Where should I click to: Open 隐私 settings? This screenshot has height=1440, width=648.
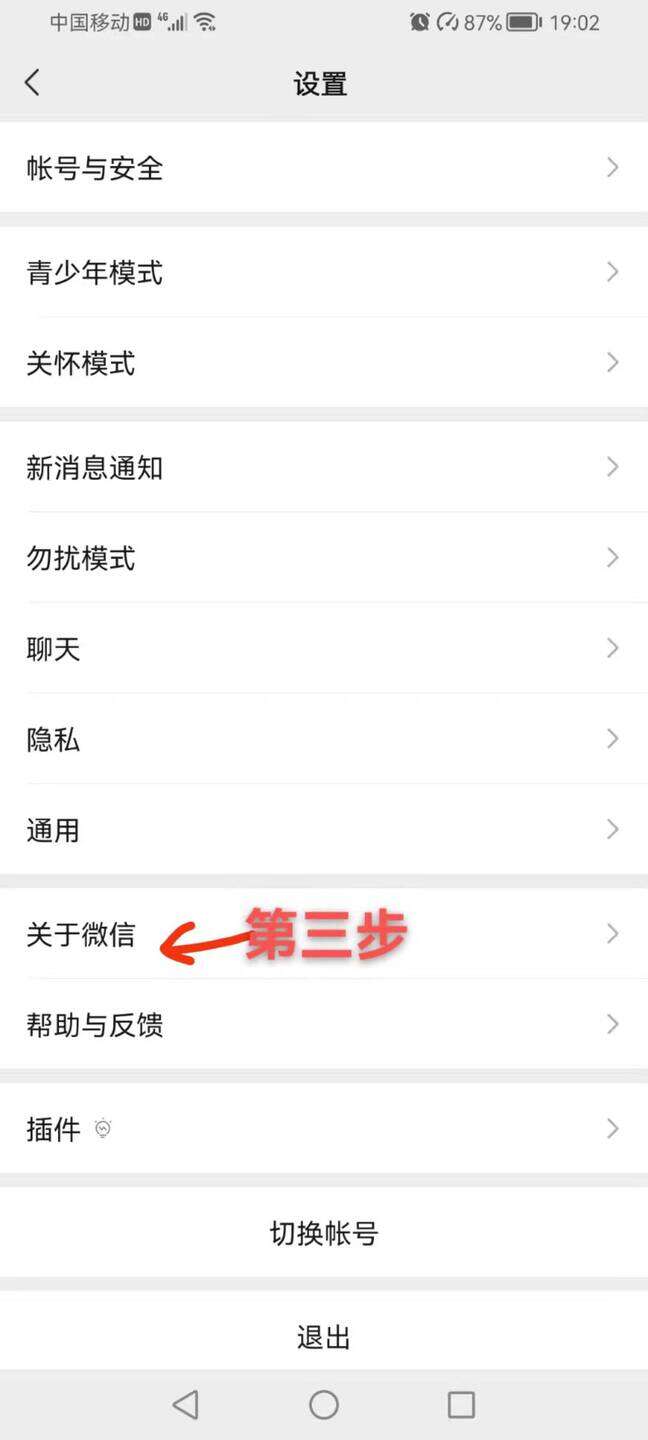pyautogui.click(x=324, y=740)
